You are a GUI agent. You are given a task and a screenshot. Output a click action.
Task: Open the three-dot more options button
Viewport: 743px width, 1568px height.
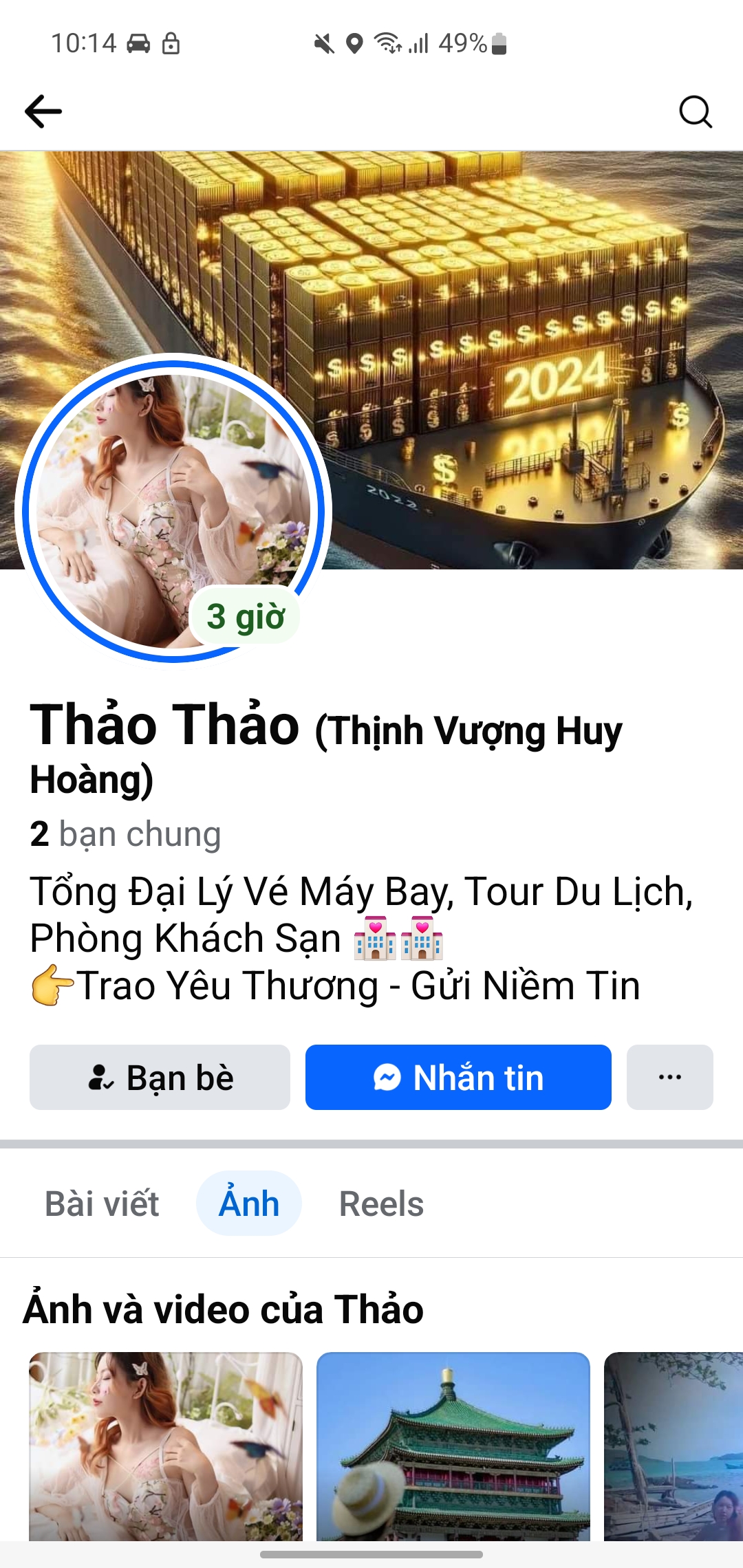669,1077
